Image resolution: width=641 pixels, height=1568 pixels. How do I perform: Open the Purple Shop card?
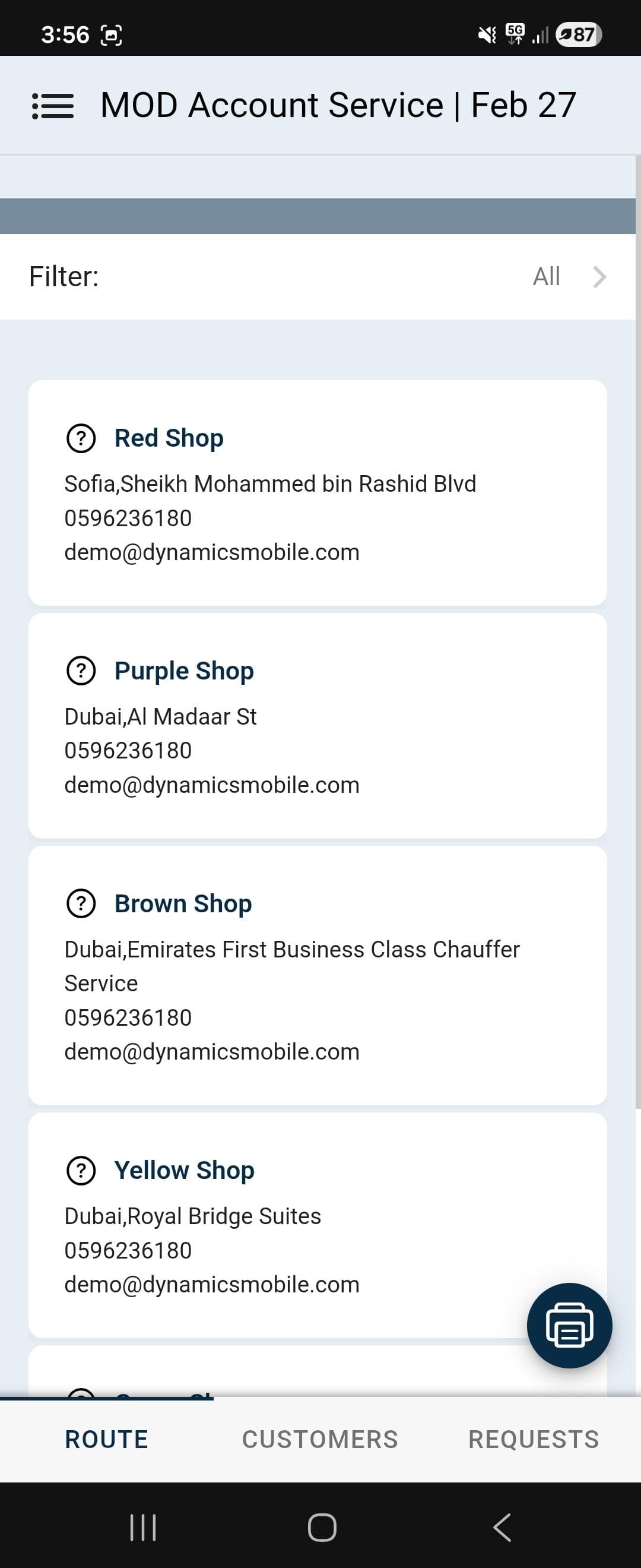317,725
